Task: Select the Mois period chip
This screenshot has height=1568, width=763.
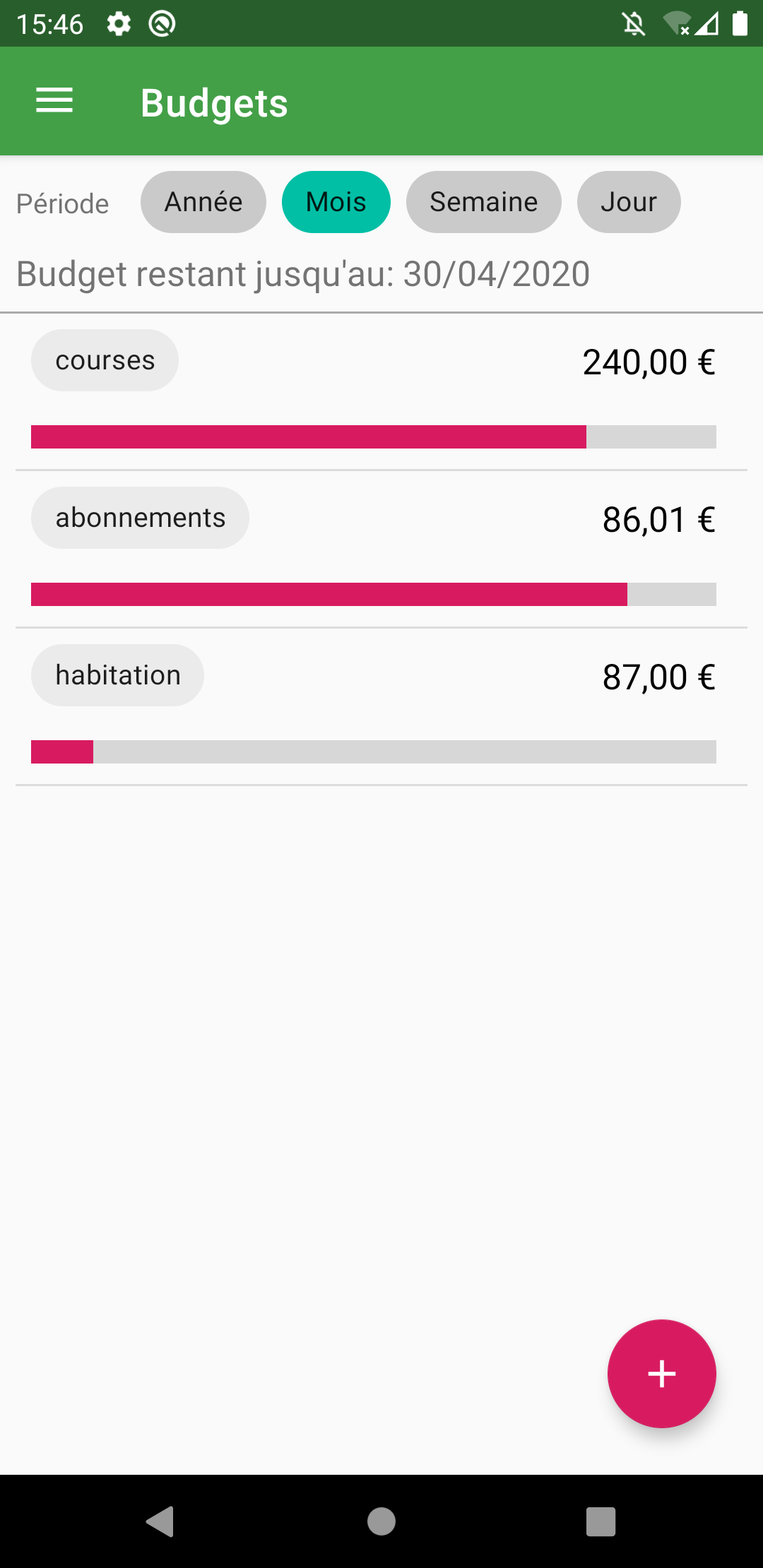Action: click(x=336, y=202)
